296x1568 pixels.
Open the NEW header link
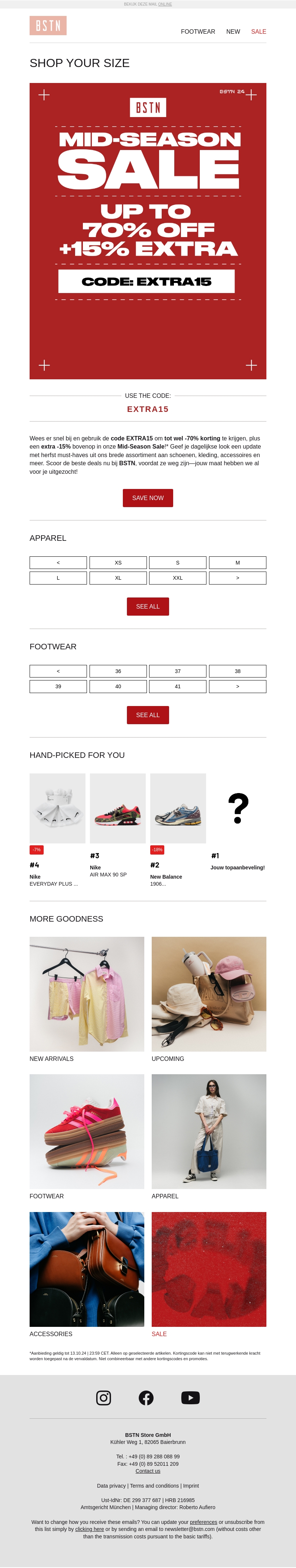click(233, 31)
